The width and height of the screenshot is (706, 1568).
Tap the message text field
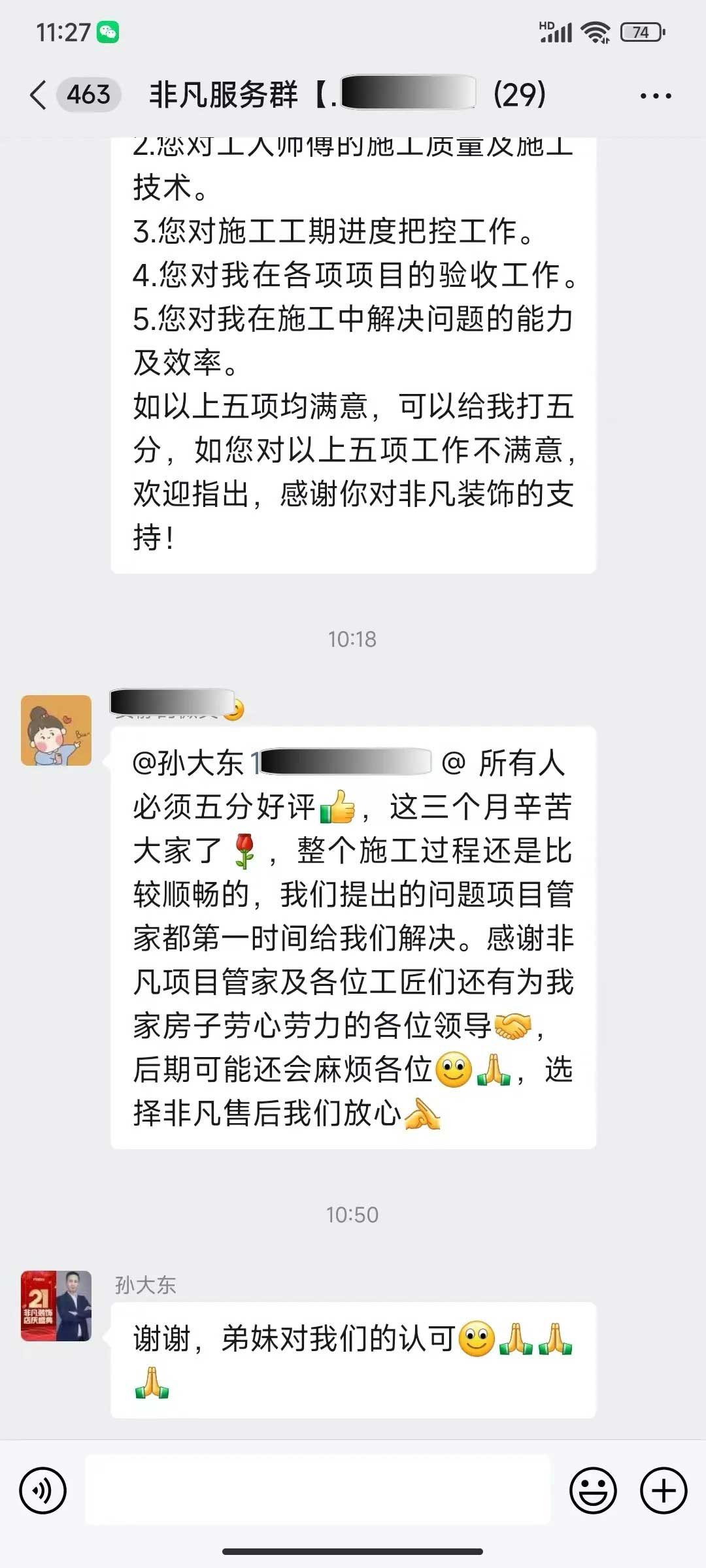pos(318,1490)
